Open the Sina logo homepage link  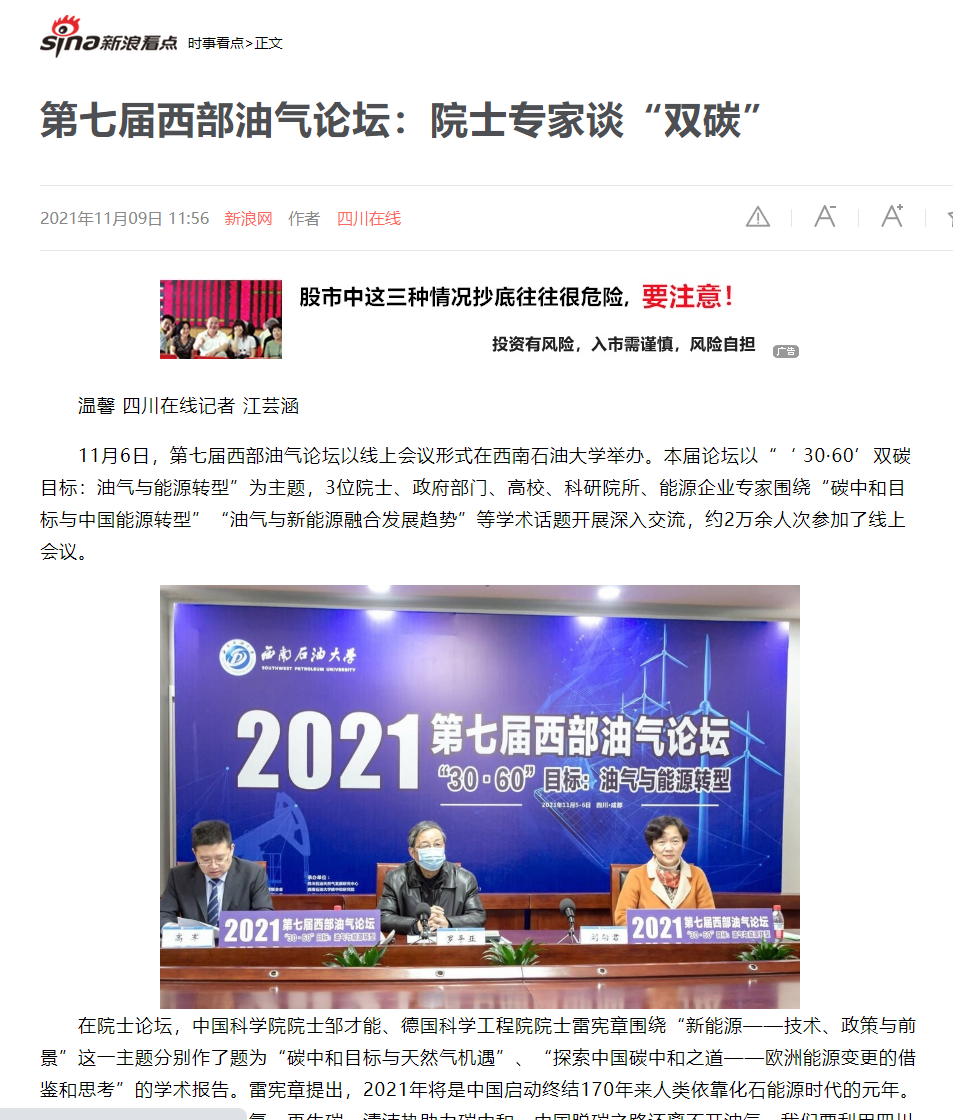[x=108, y=38]
